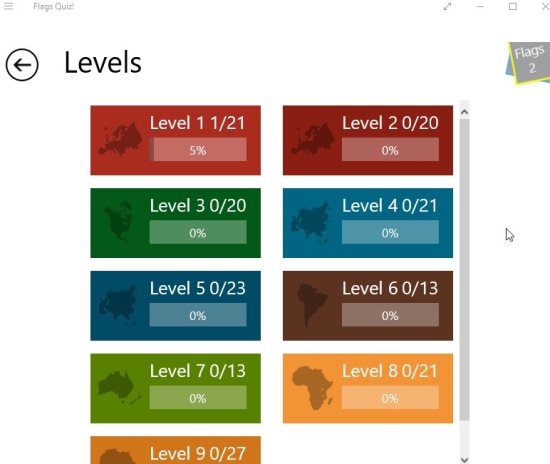Minimize the Flags Quiz window
This screenshot has width=550, height=464.
pyautogui.click(x=480, y=7)
